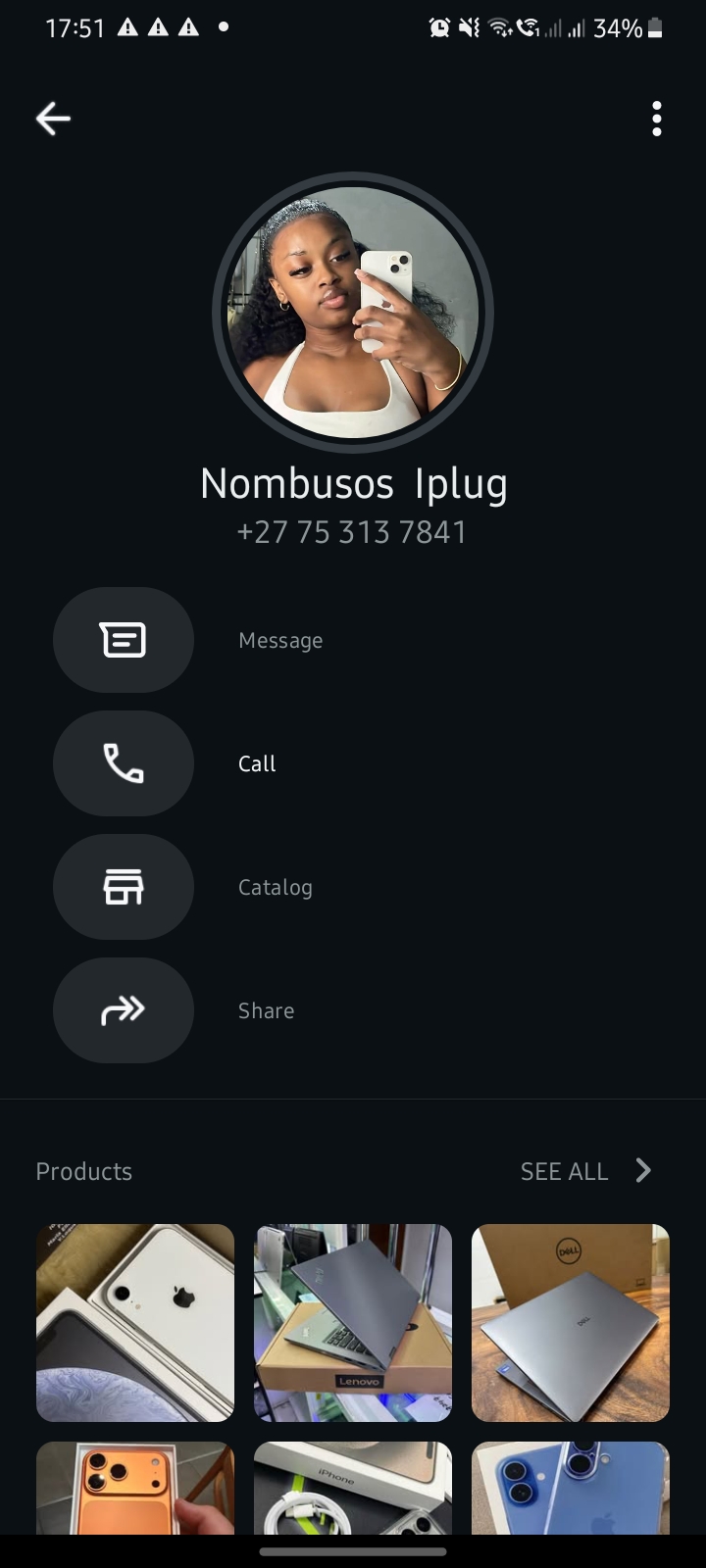Call Nombusos Iplug

[x=124, y=763]
